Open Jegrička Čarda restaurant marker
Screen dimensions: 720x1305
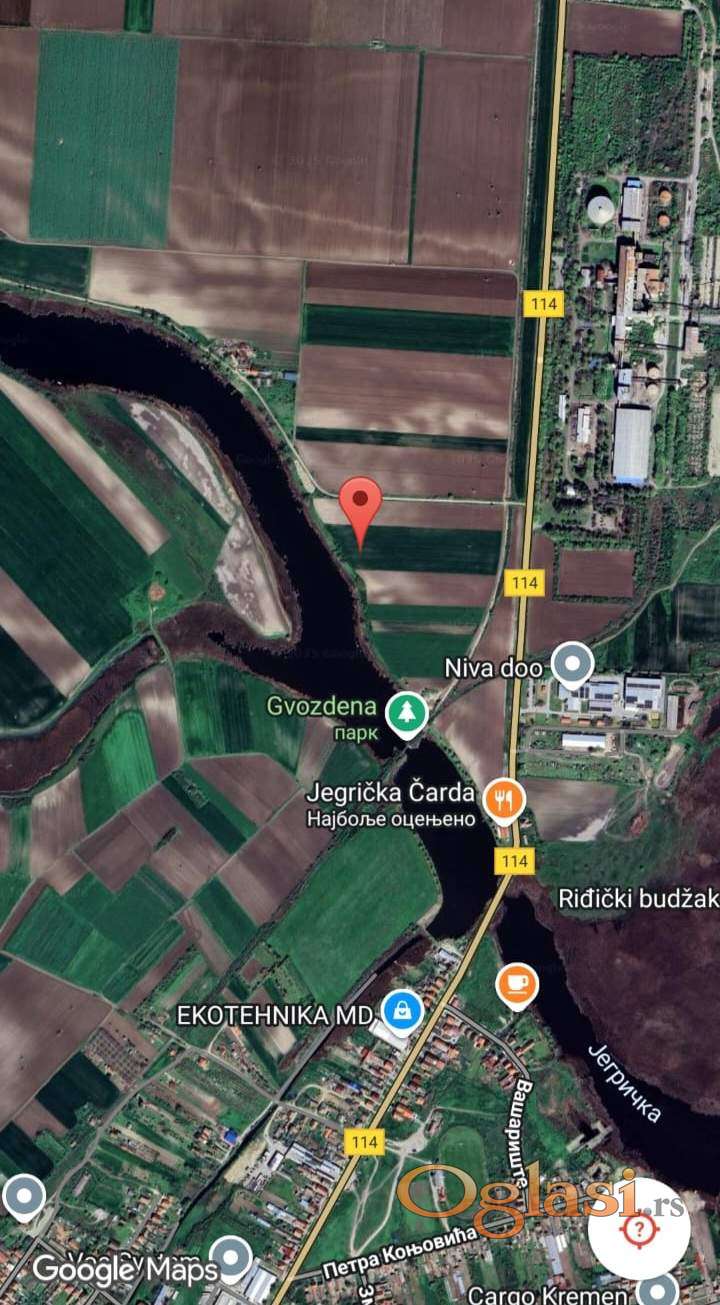click(x=505, y=800)
